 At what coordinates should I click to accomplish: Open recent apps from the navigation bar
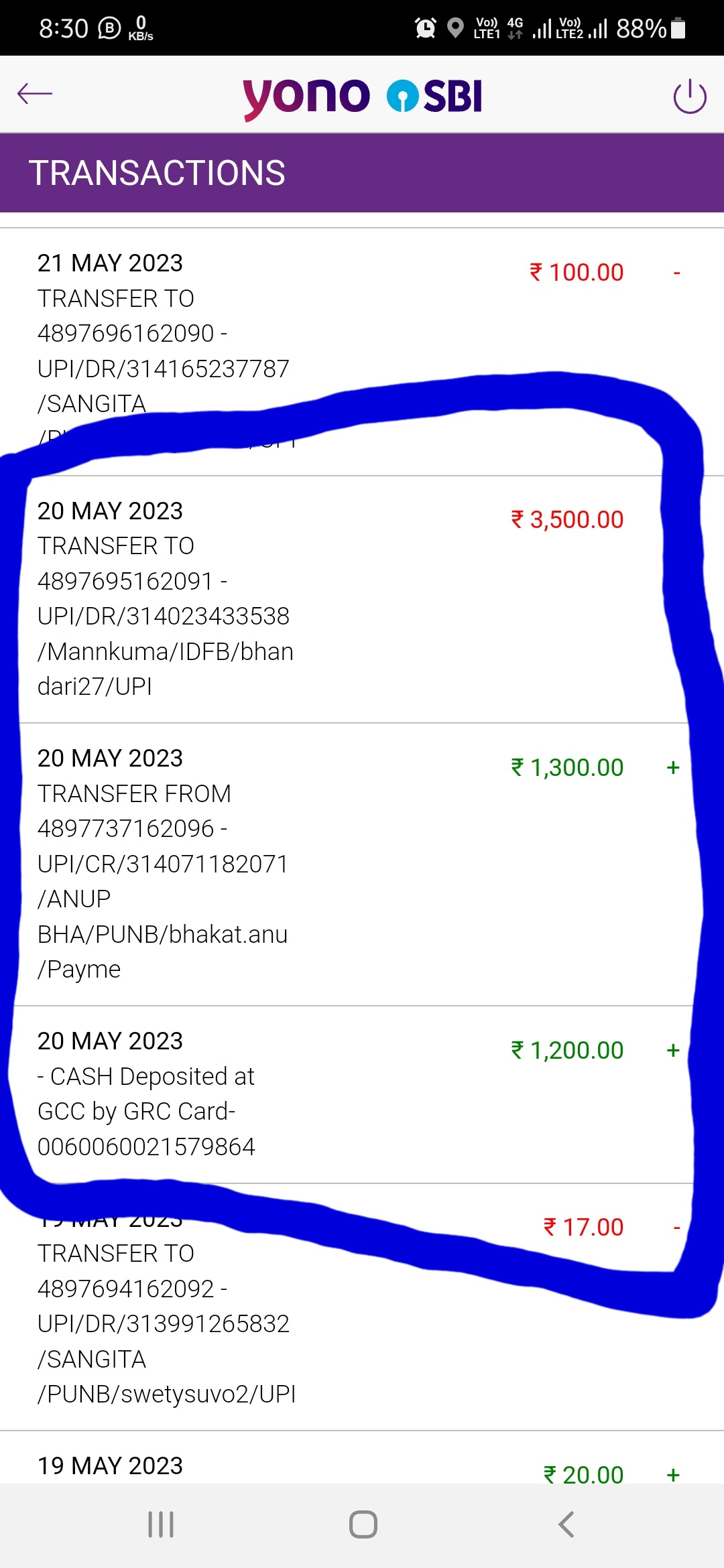coord(161,1524)
